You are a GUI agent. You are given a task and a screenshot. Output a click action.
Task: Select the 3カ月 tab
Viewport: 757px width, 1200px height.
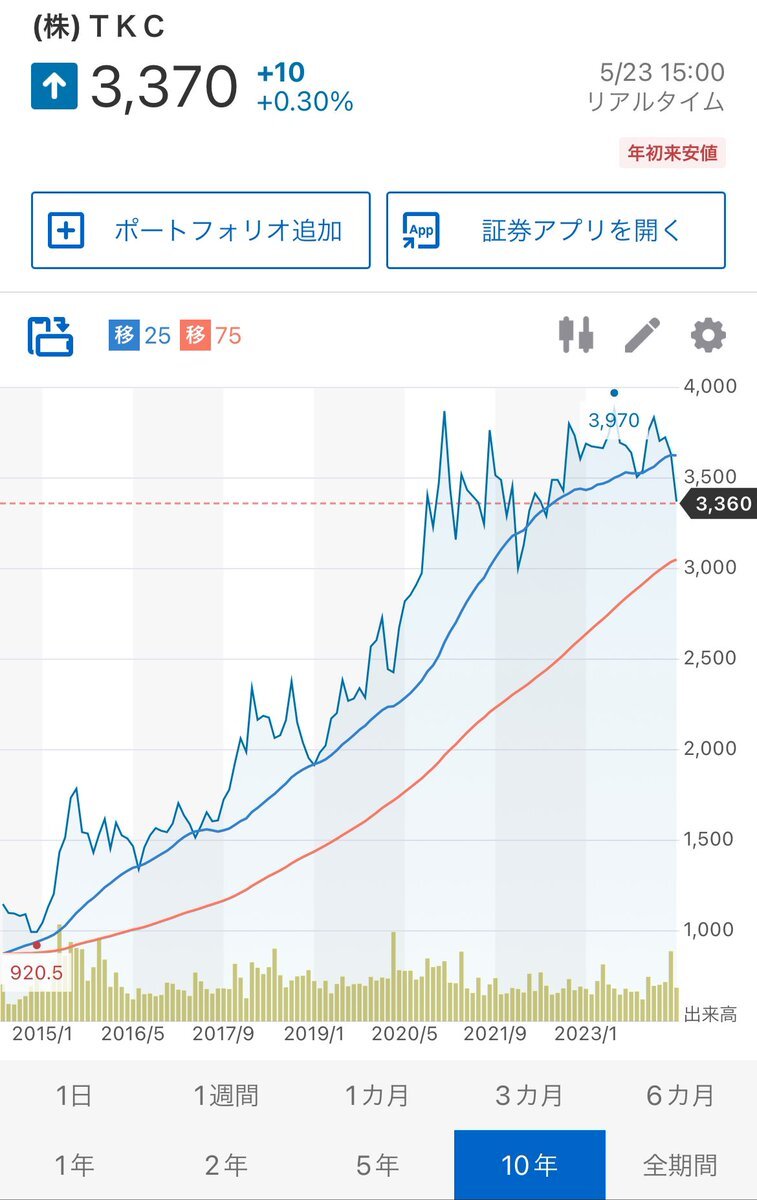(x=529, y=1096)
